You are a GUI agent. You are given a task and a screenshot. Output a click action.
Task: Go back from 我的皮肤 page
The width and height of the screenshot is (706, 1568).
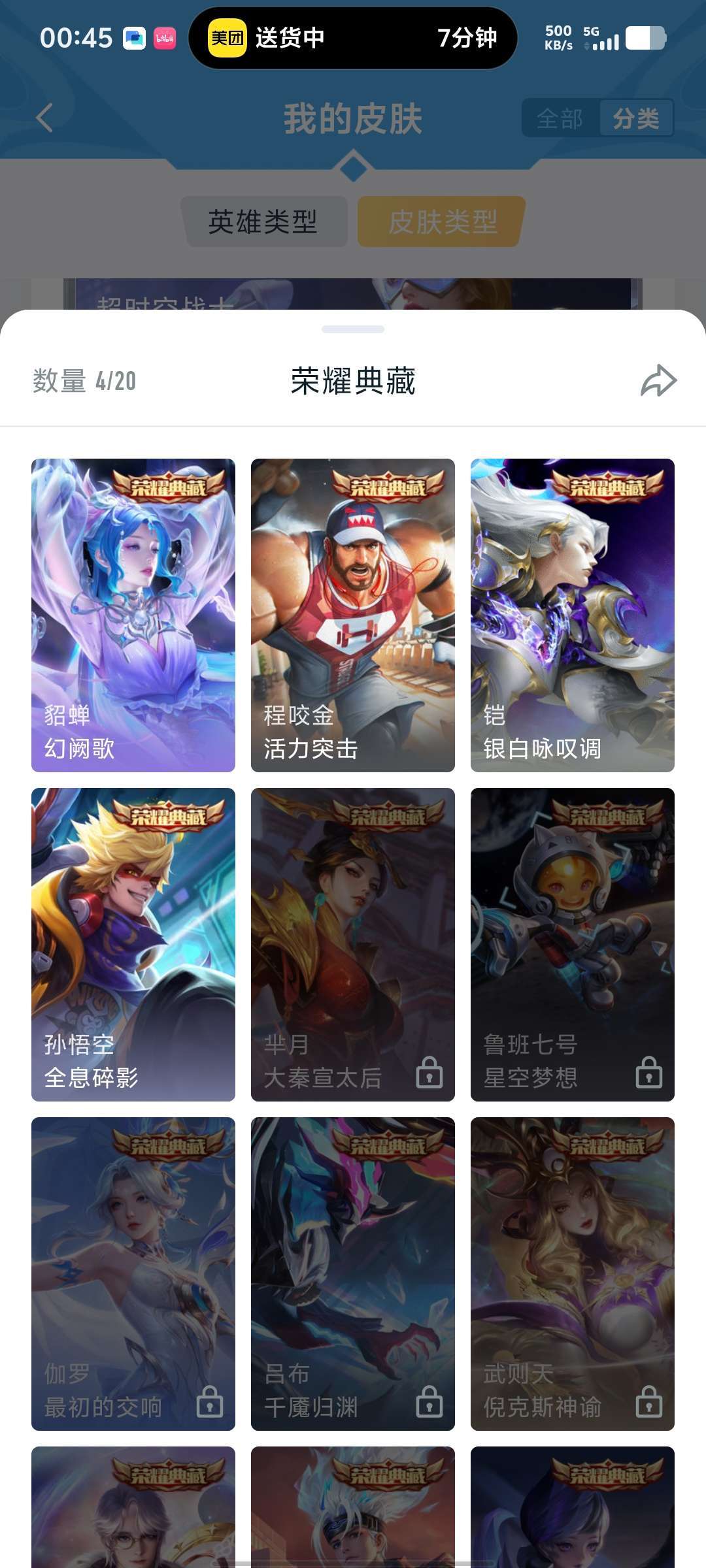44,118
